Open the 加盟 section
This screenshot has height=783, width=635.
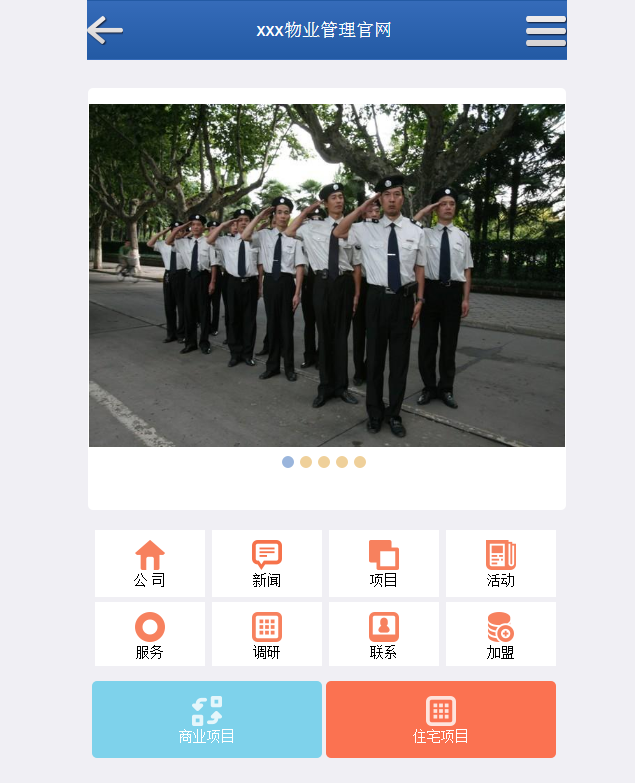pos(501,635)
